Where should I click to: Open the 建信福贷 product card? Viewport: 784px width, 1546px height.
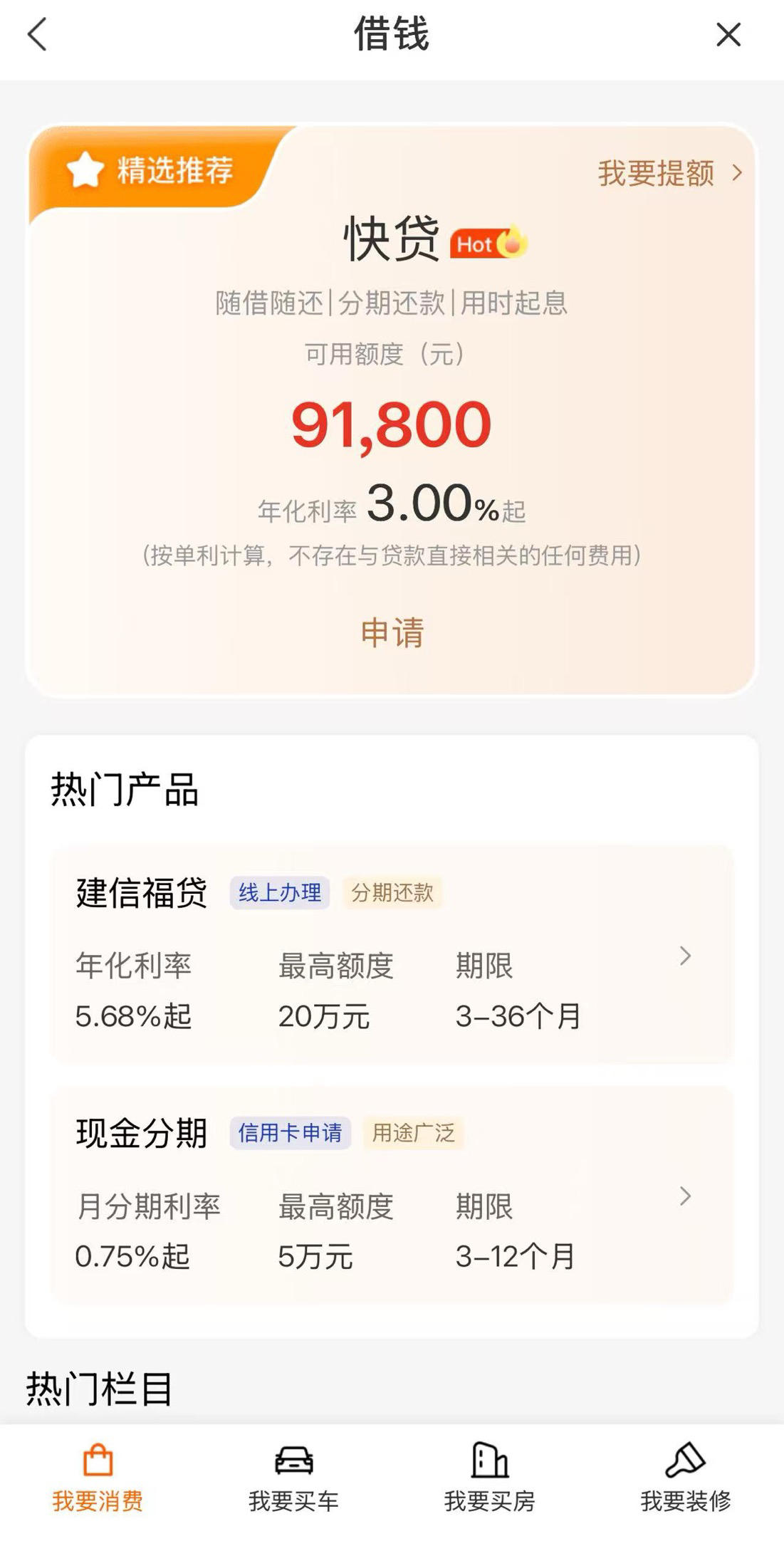[x=392, y=956]
